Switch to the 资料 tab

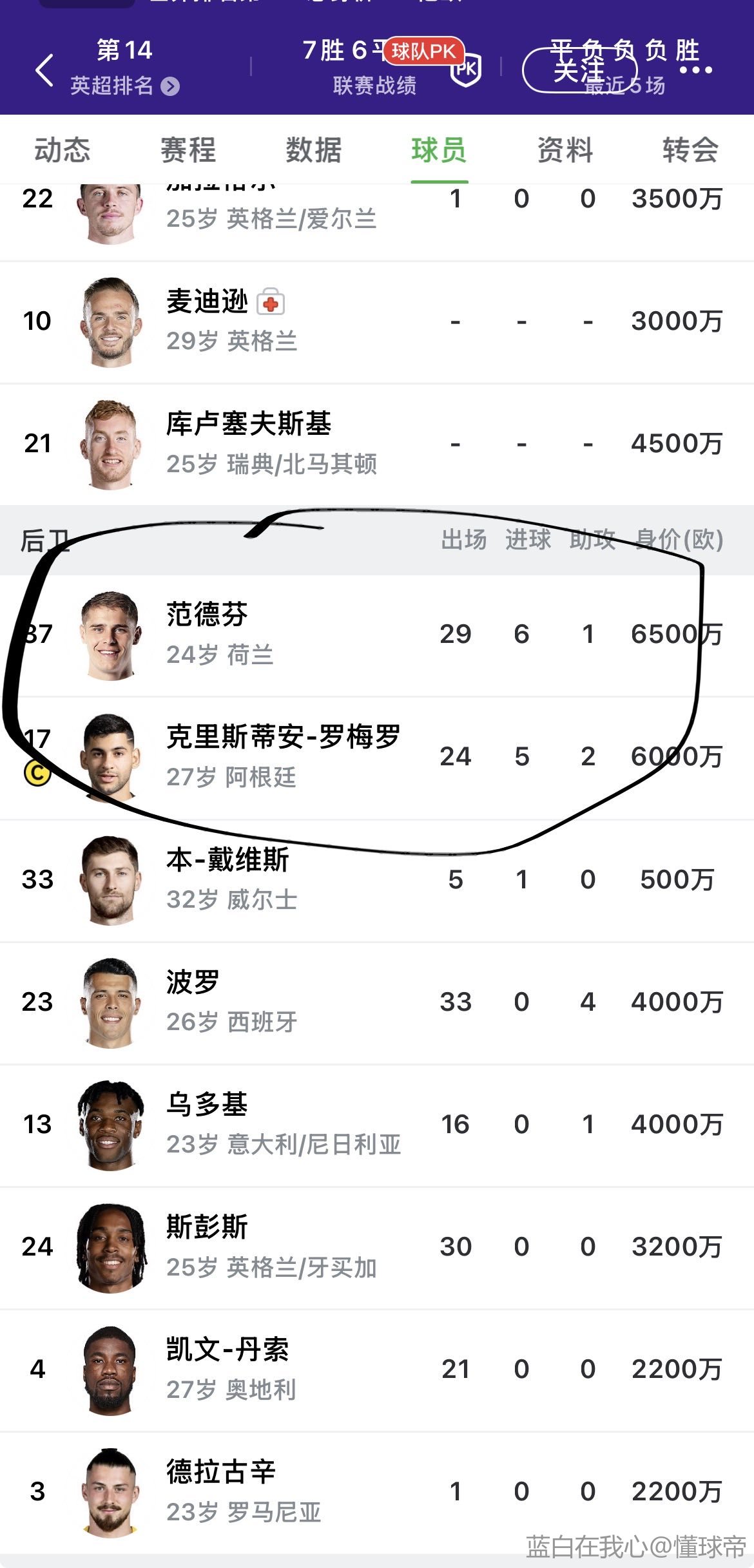click(x=565, y=150)
